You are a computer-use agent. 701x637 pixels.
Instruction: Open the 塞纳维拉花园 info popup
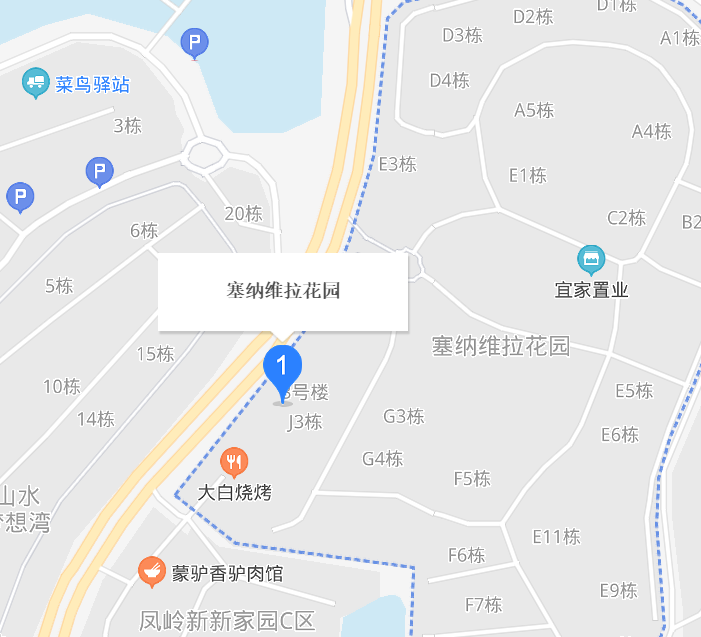click(283, 291)
